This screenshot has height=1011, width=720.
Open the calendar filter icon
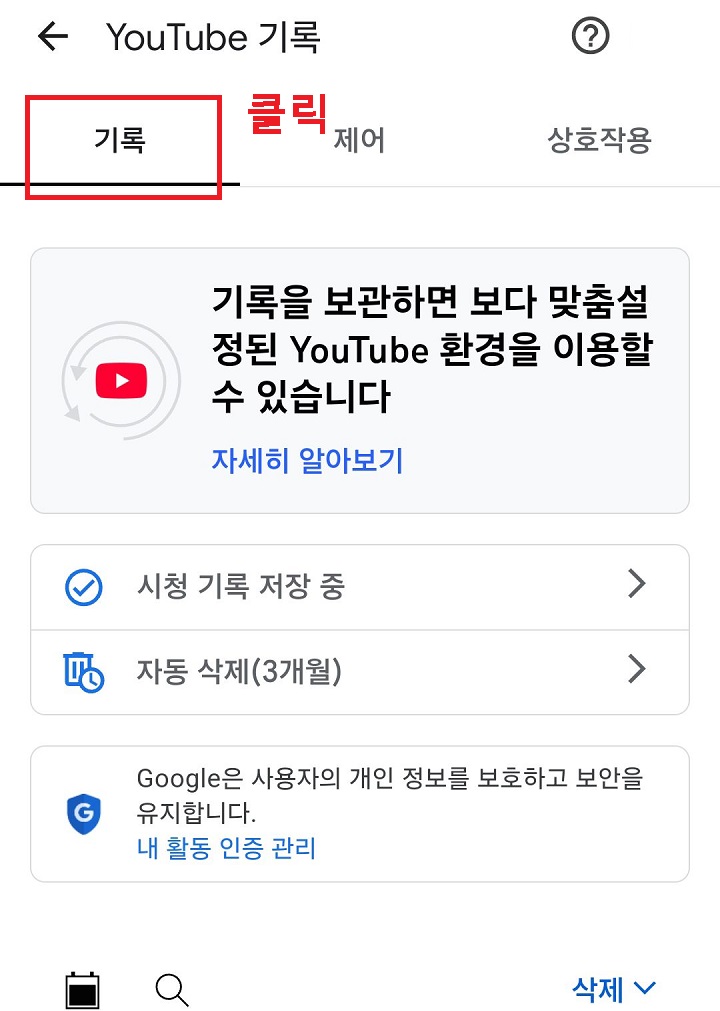(83, 990)
